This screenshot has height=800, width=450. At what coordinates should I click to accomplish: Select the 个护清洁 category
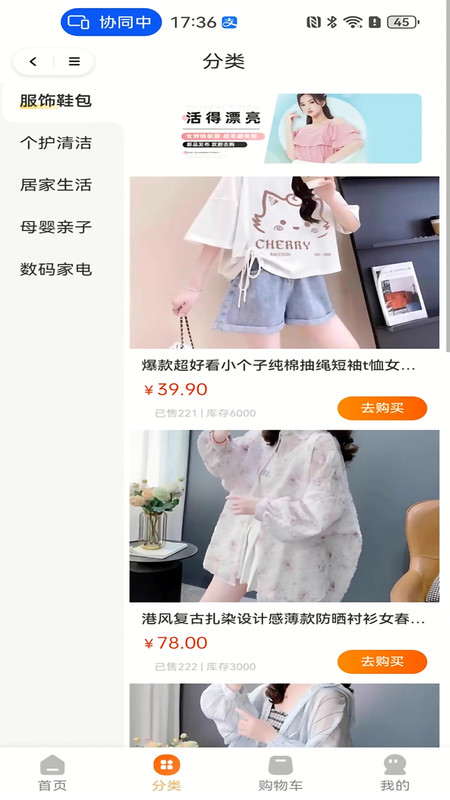pyautogui.click(x=56, y=143)
